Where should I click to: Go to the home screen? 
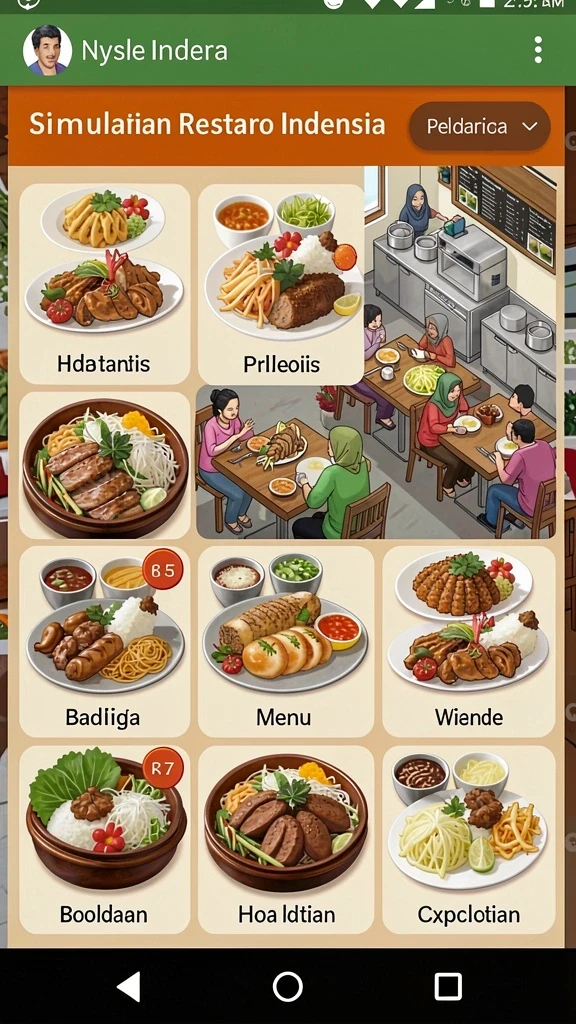[x=287, y=986]
